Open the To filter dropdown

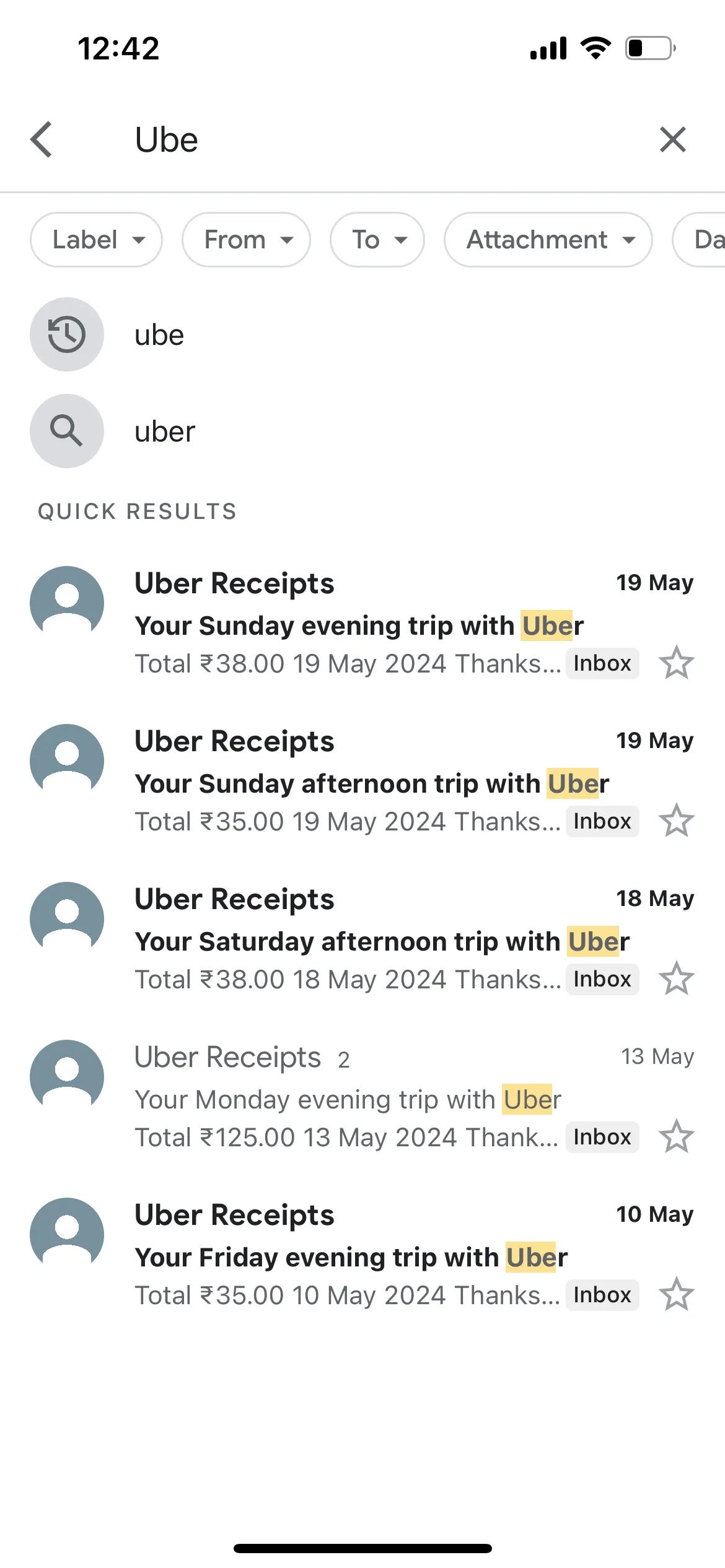coord(377,240)
